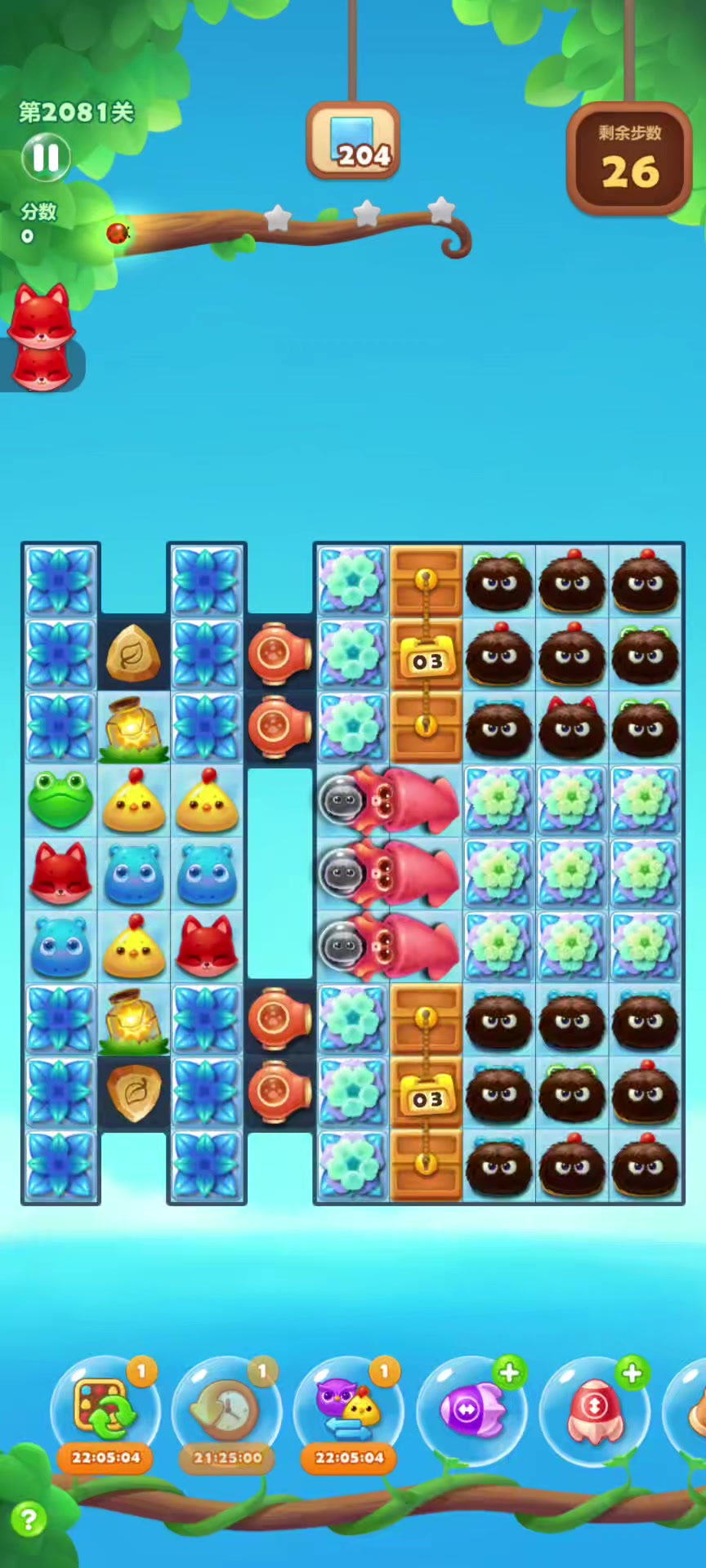
Task: Activate the clock time booster
Action: (226, 1410)
